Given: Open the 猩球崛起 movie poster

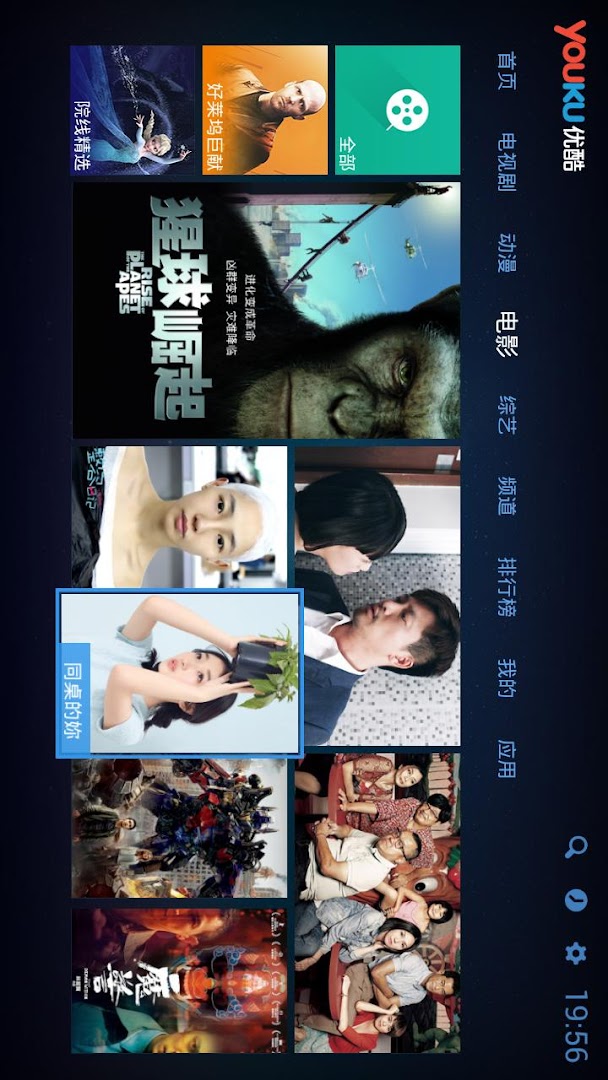Looking at the screenshot, I should point(266,310).
